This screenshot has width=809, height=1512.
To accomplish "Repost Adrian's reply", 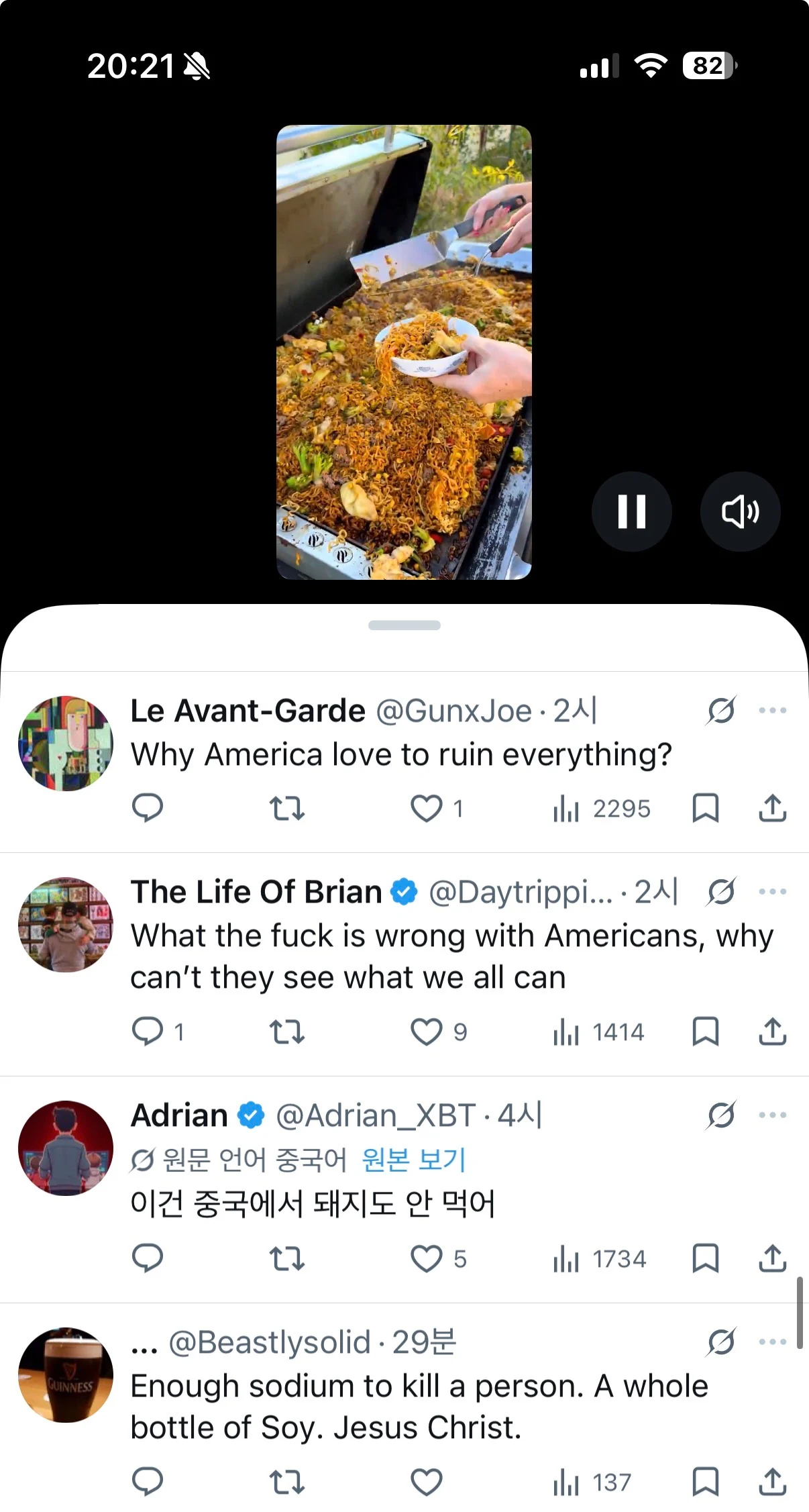I will coord(286,1258).
